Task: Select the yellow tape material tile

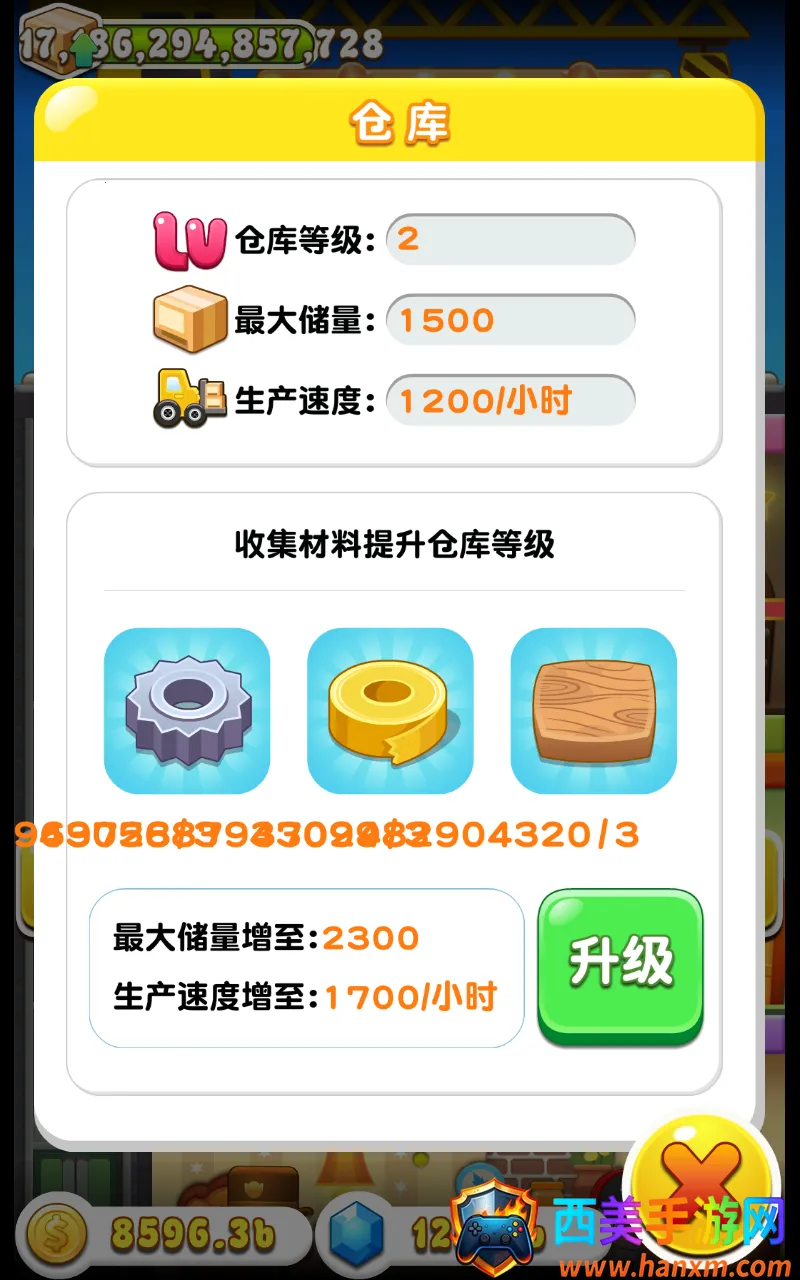Action: (390, 710)
